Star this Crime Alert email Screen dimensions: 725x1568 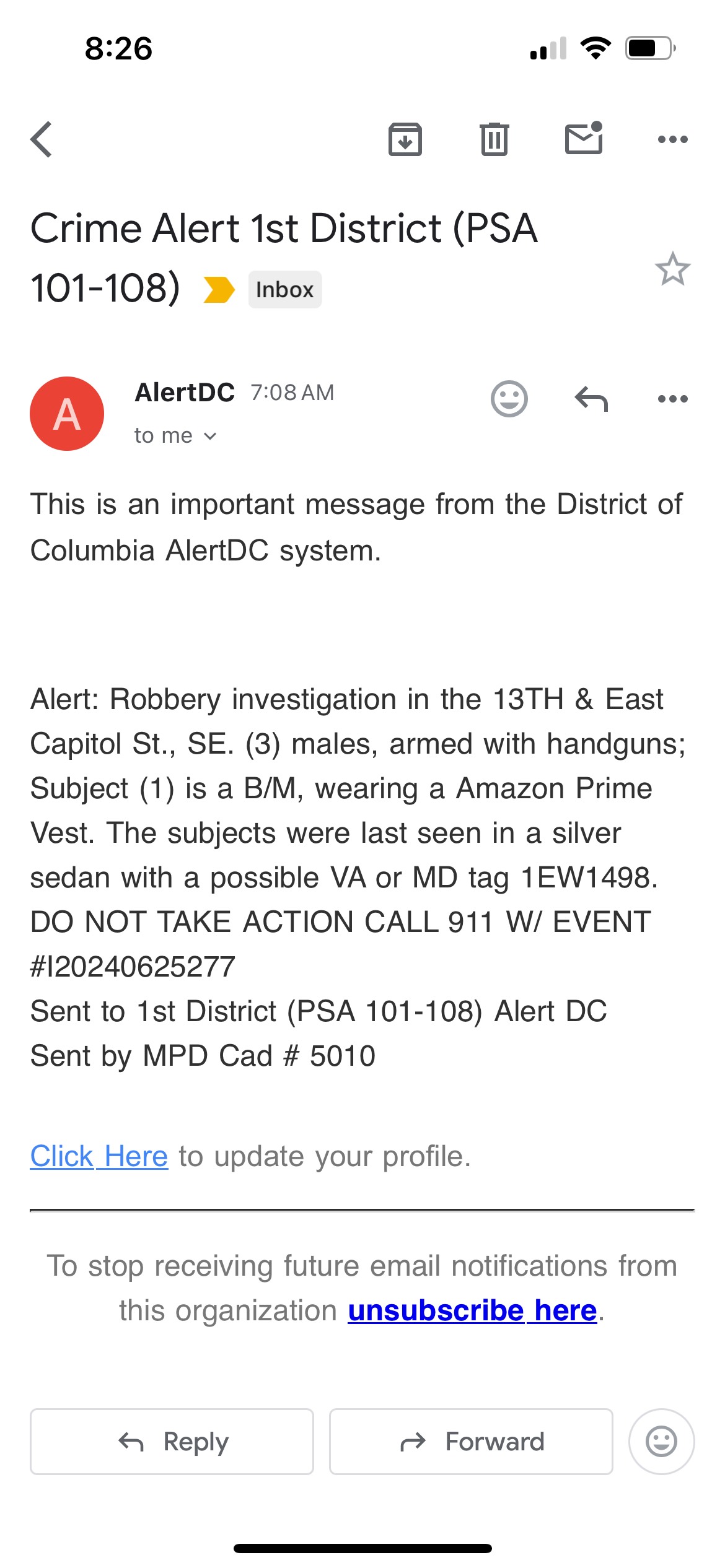coord(673,269)
